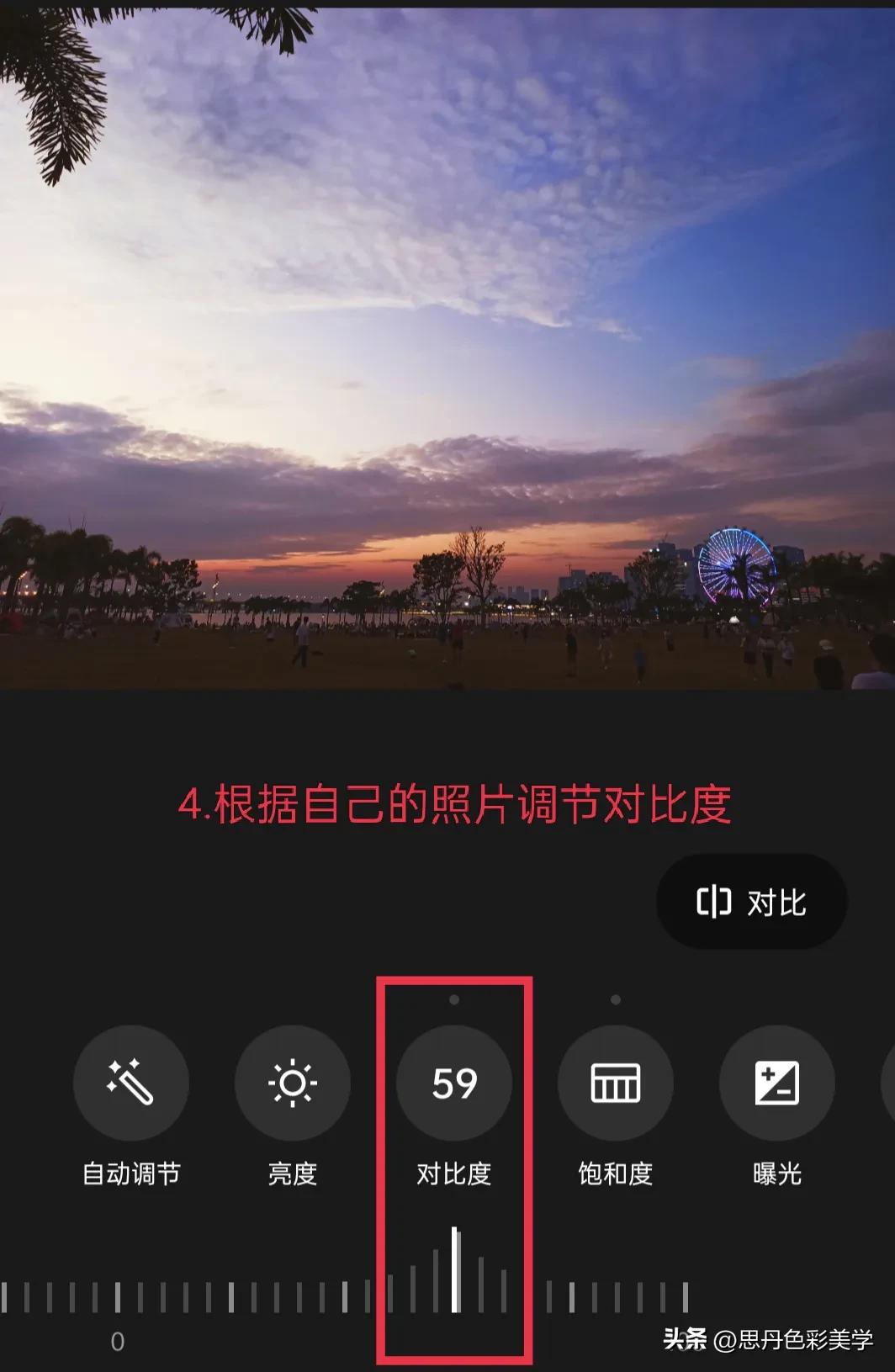
Task: Toggle the 对比 before-and-after comparison
Action: (x=751, y=900)
